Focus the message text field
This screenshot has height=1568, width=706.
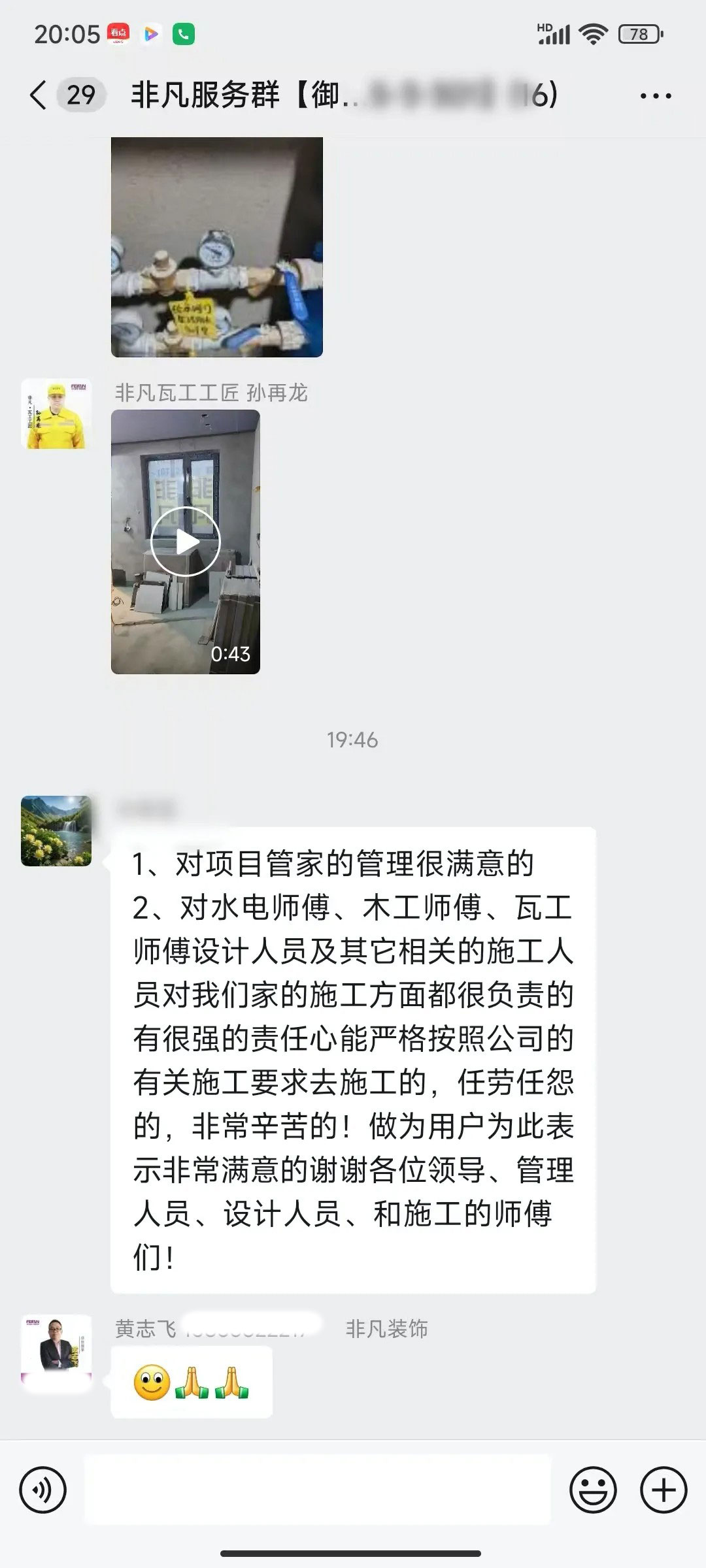click(x=318, y=1491)
